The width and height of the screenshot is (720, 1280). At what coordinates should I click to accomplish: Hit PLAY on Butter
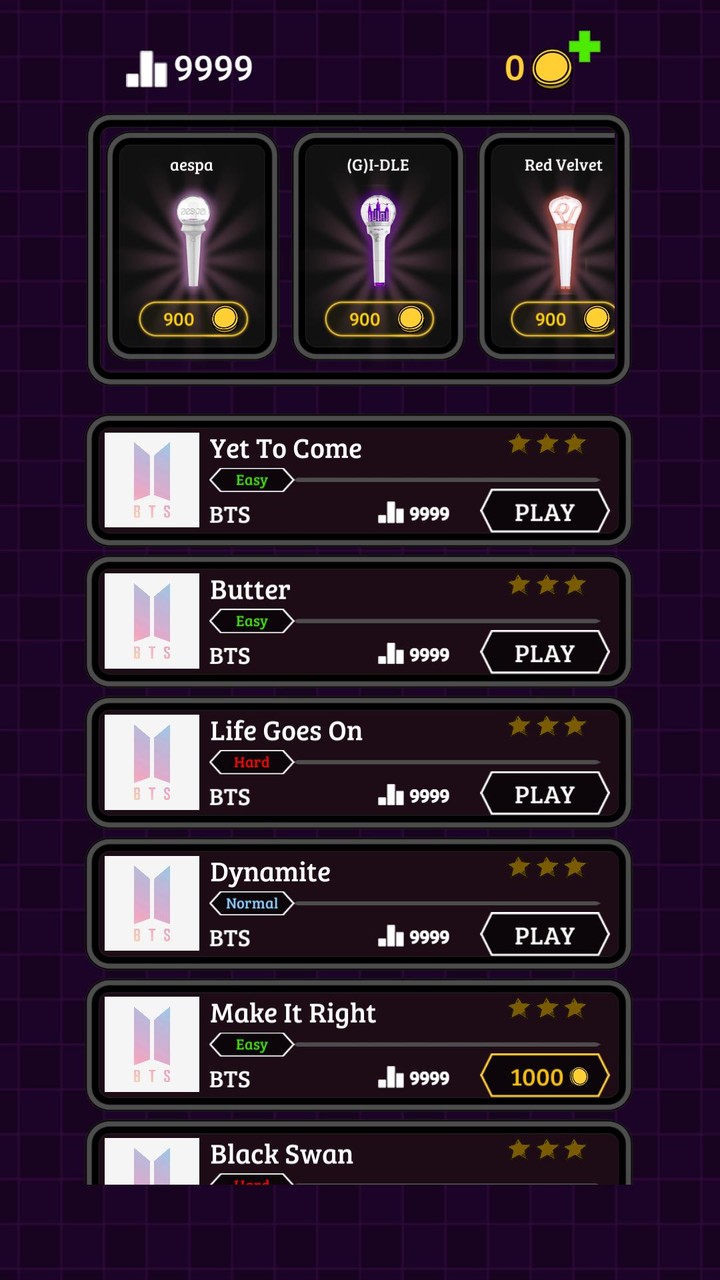545,653
